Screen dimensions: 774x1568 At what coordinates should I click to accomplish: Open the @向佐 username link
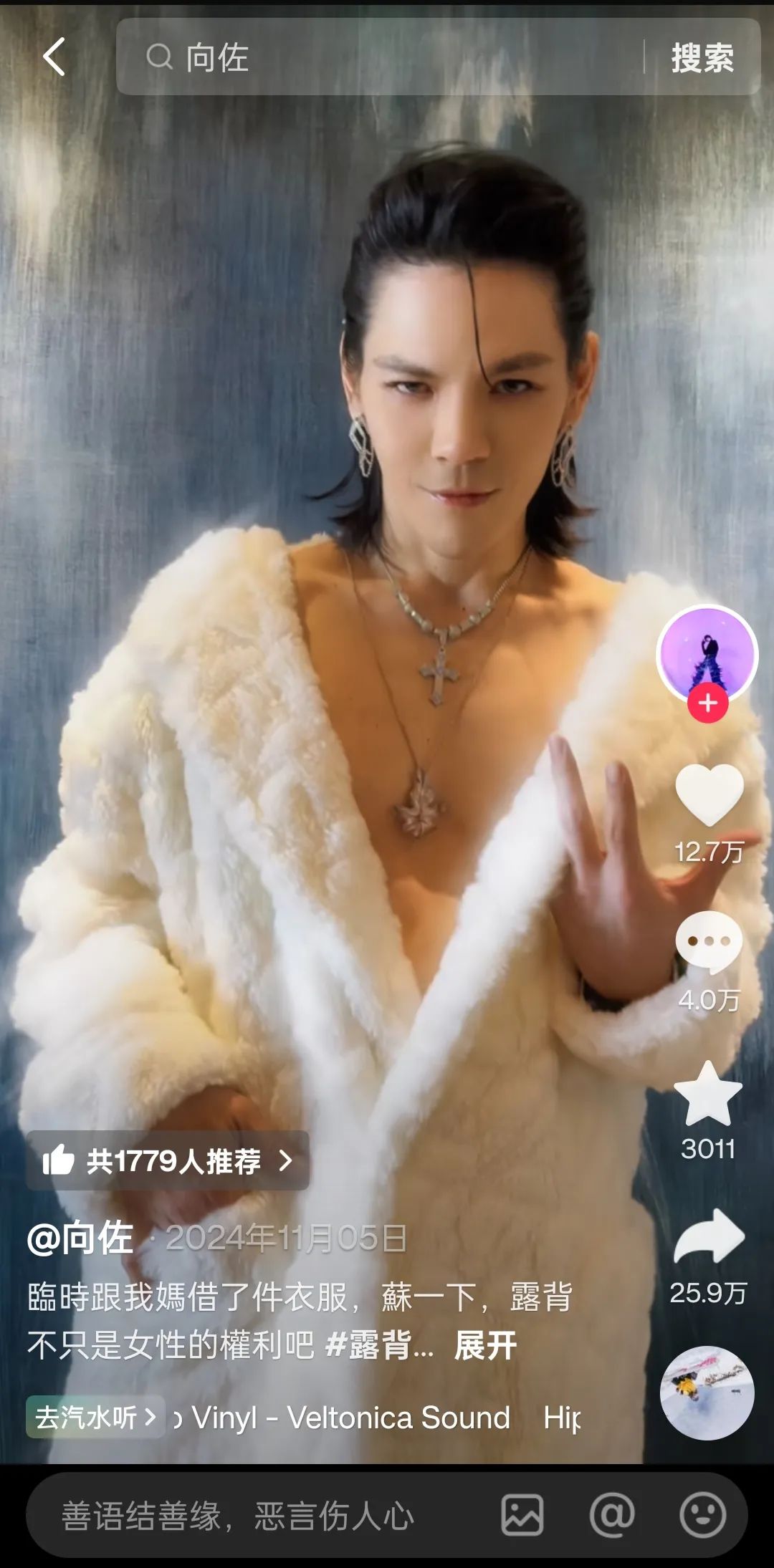click(x=80, y=1238)
